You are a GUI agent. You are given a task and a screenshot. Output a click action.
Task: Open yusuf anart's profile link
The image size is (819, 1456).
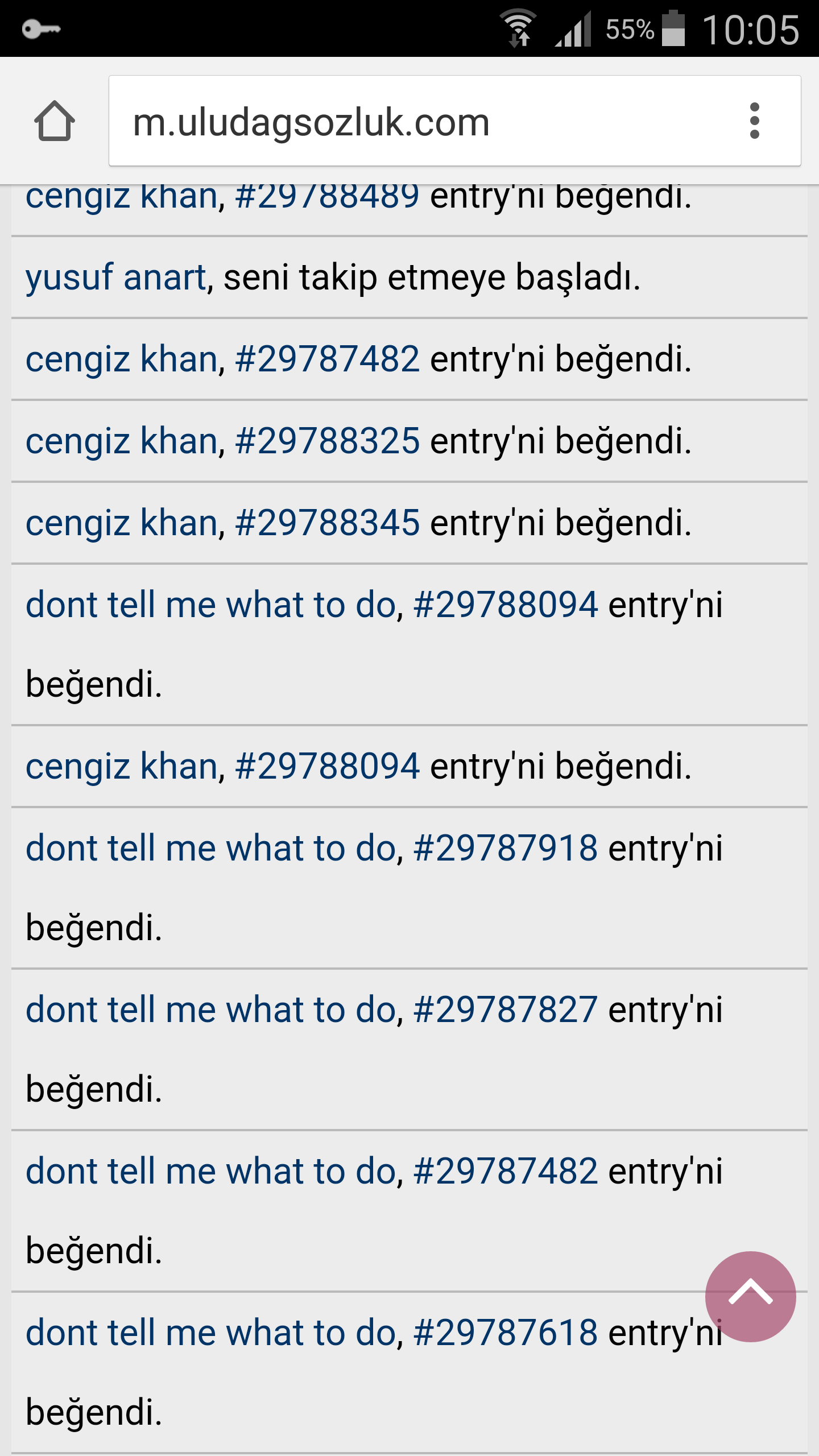point(116,278)
